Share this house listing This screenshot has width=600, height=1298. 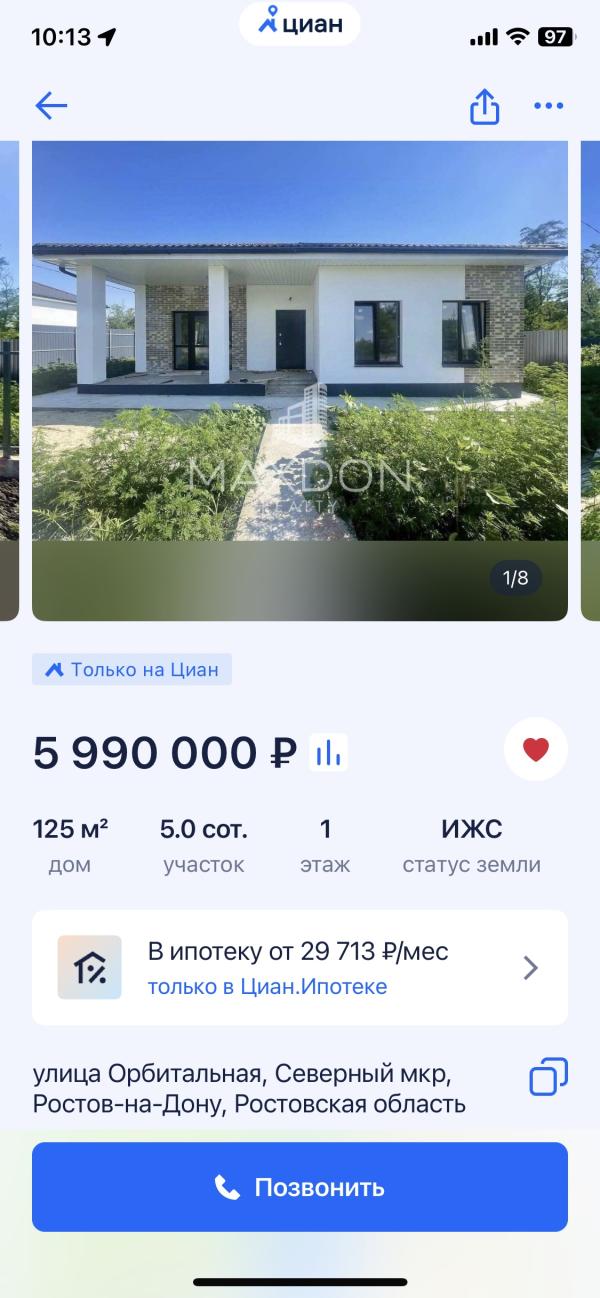[484, 106]
